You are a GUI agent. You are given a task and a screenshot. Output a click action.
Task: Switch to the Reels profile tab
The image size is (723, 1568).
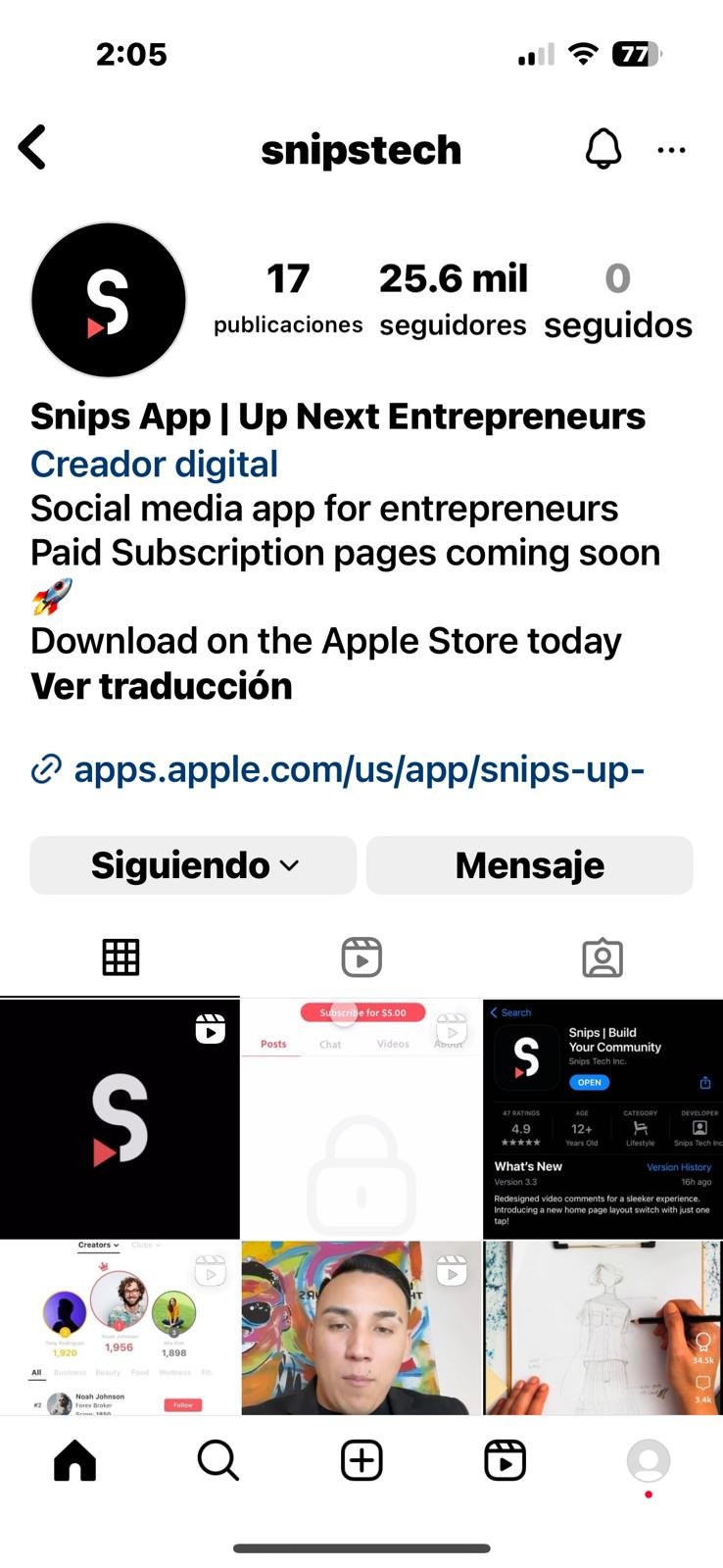[361, 957]
